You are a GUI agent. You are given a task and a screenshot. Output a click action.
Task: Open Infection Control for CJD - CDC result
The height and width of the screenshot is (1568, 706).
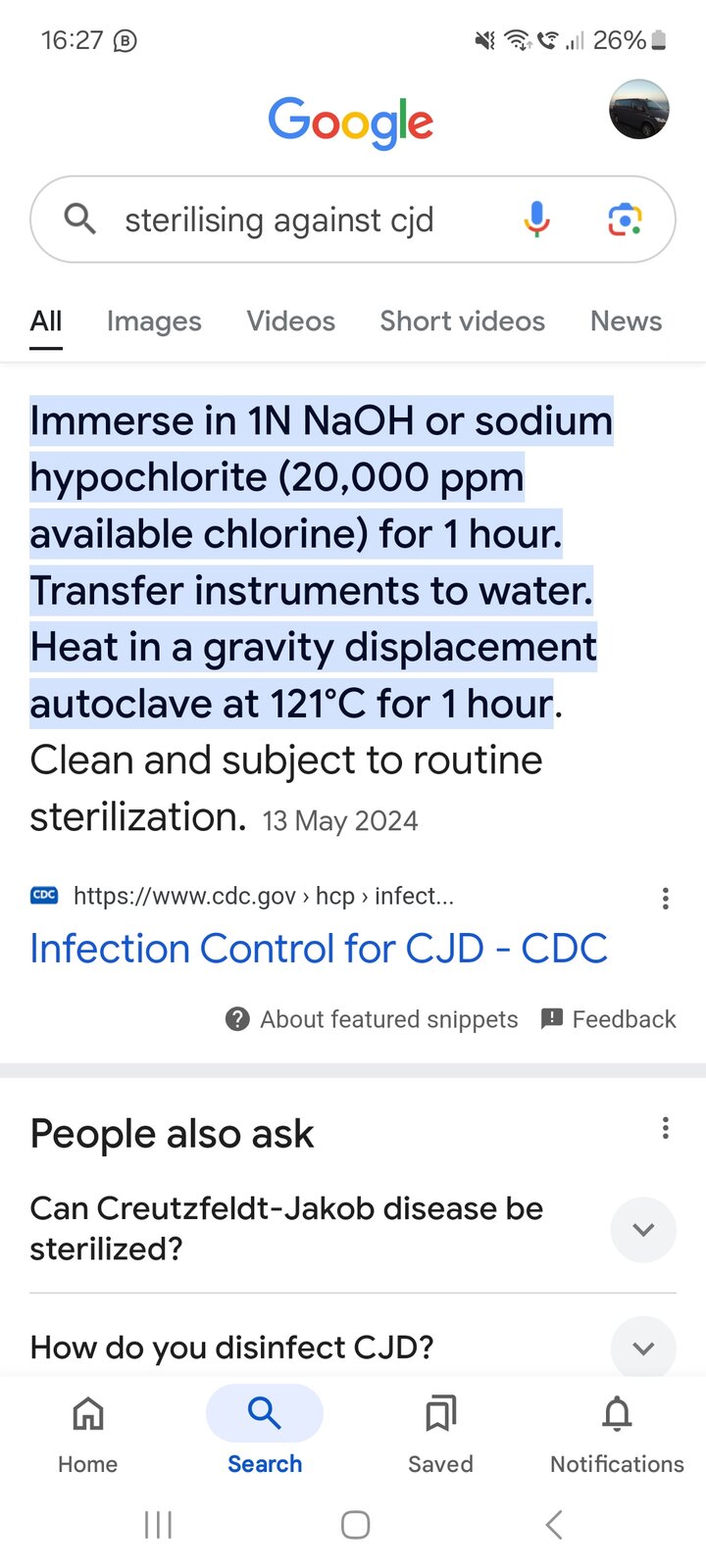[319, 949]
